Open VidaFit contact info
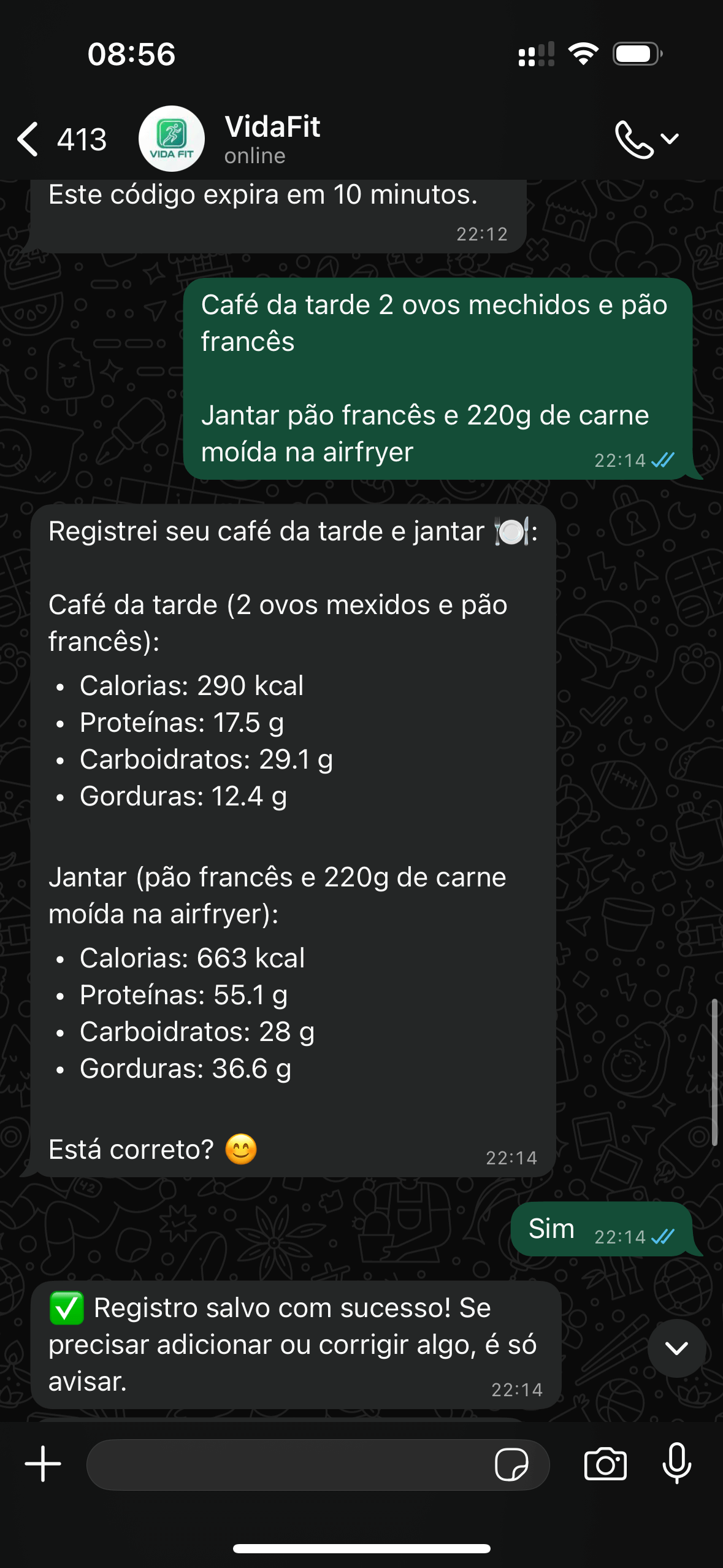 pos(272,139)
